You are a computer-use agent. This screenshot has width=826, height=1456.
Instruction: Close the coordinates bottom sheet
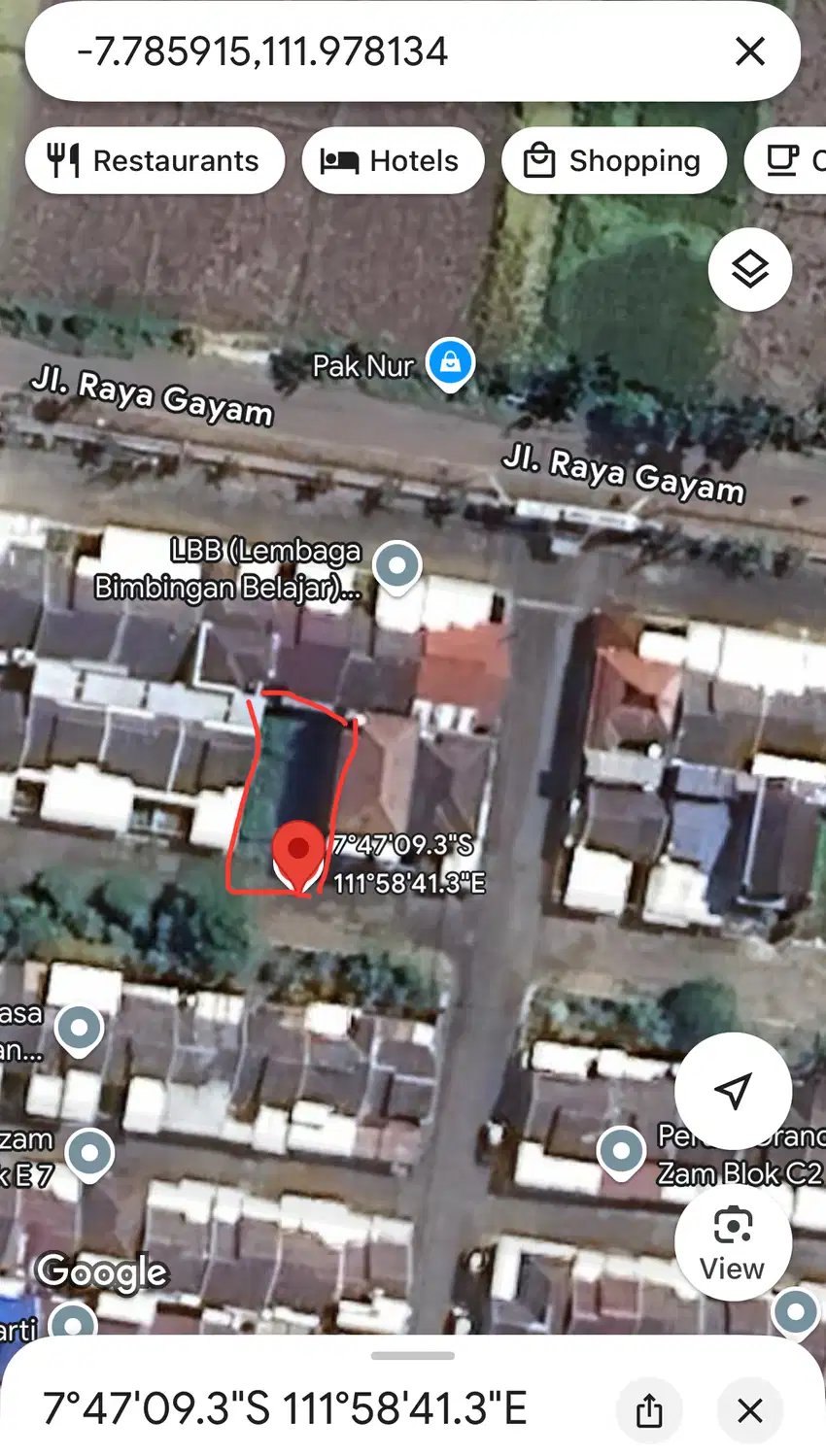point(749,1409)
